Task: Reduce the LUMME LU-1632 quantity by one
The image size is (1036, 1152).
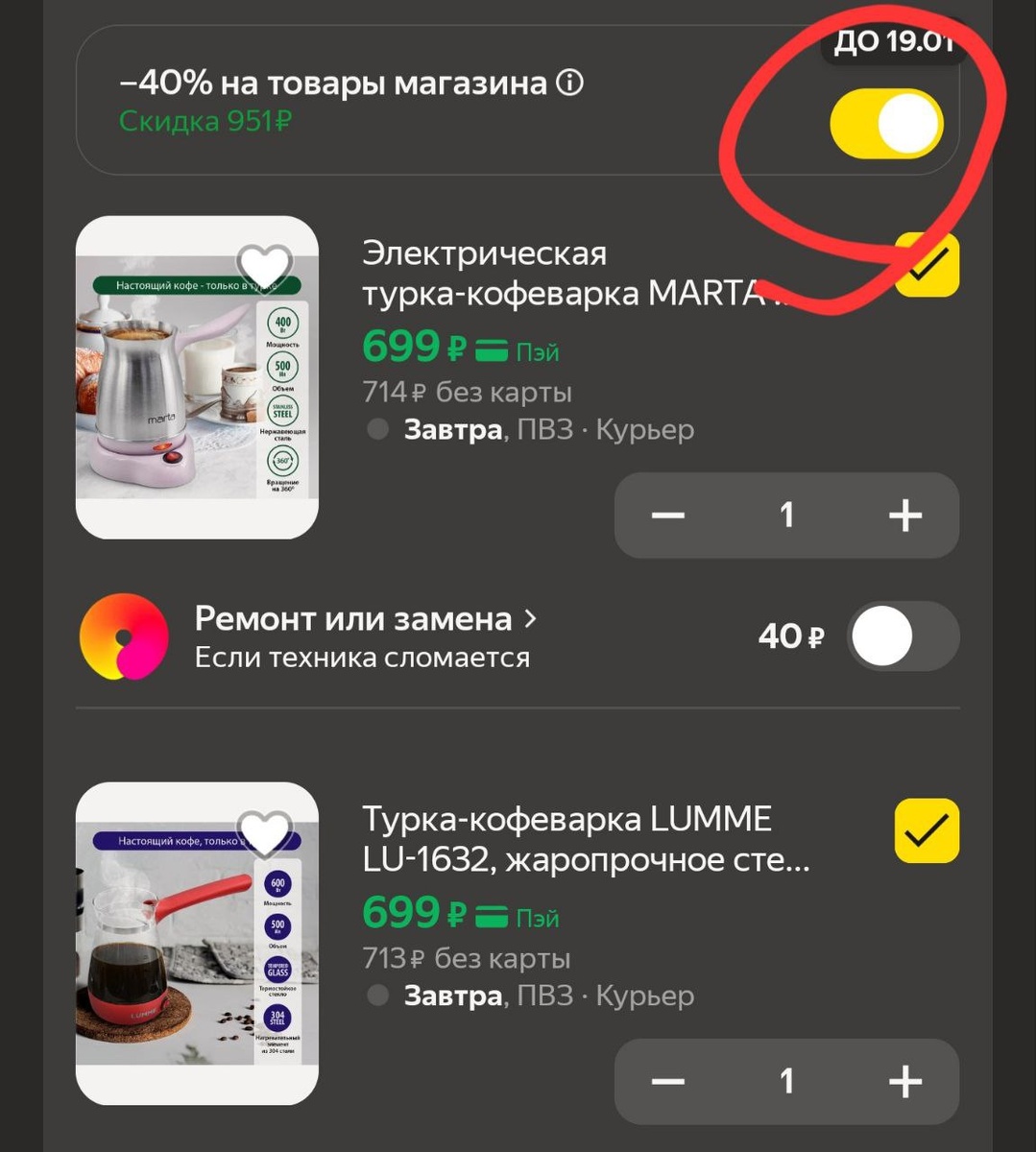Action: 668,1082
